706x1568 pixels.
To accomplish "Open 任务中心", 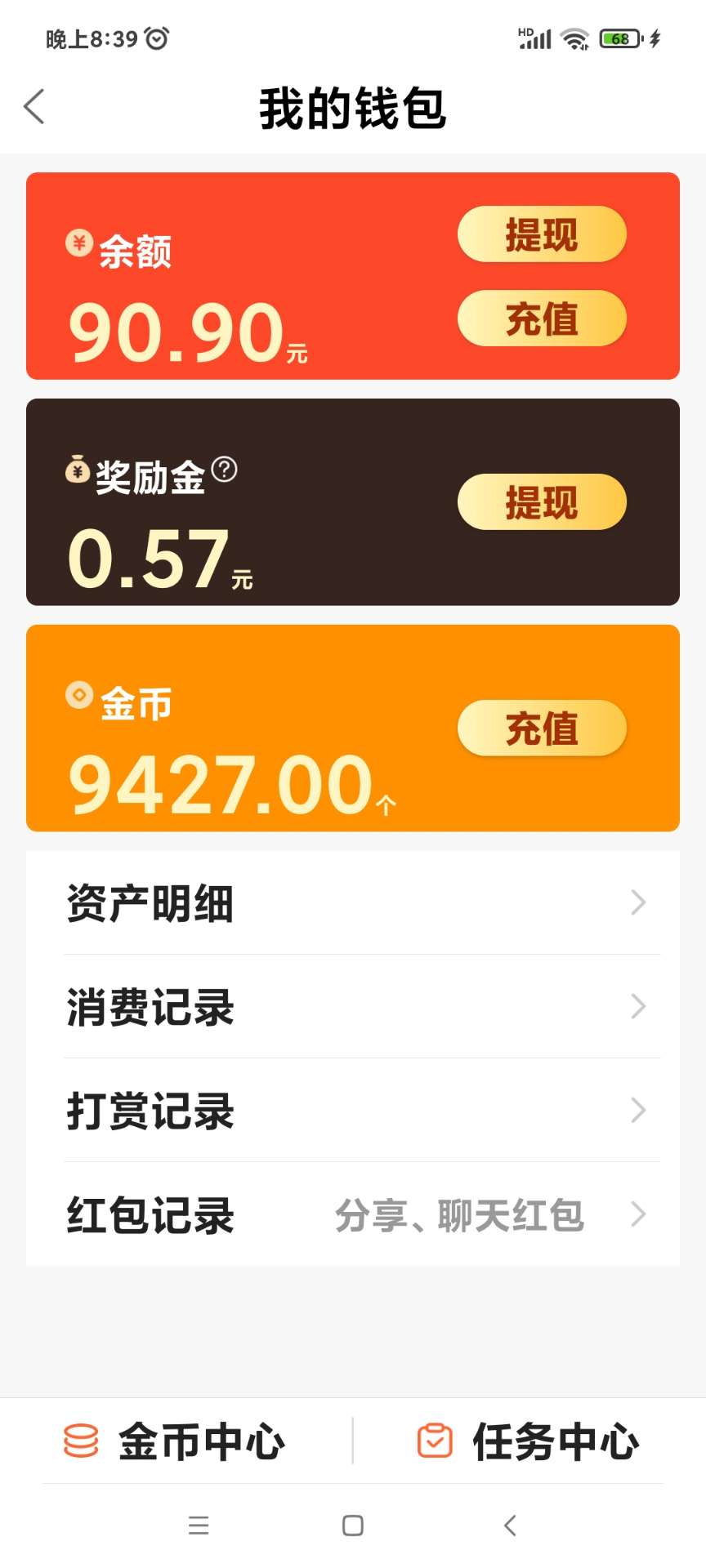I will point(529,1441).
